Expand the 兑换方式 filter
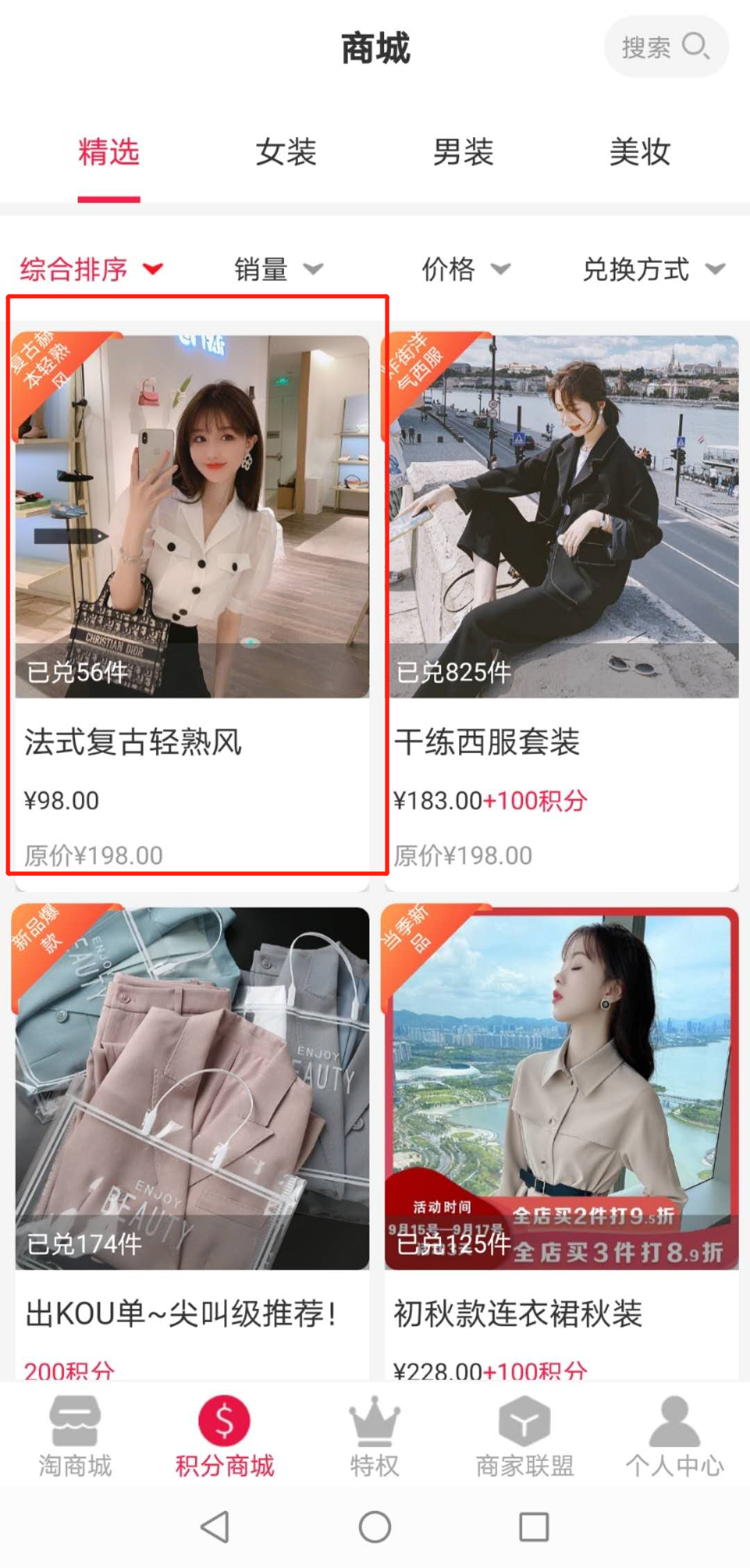Viewport: 750px width, 1568px height. 653,269
